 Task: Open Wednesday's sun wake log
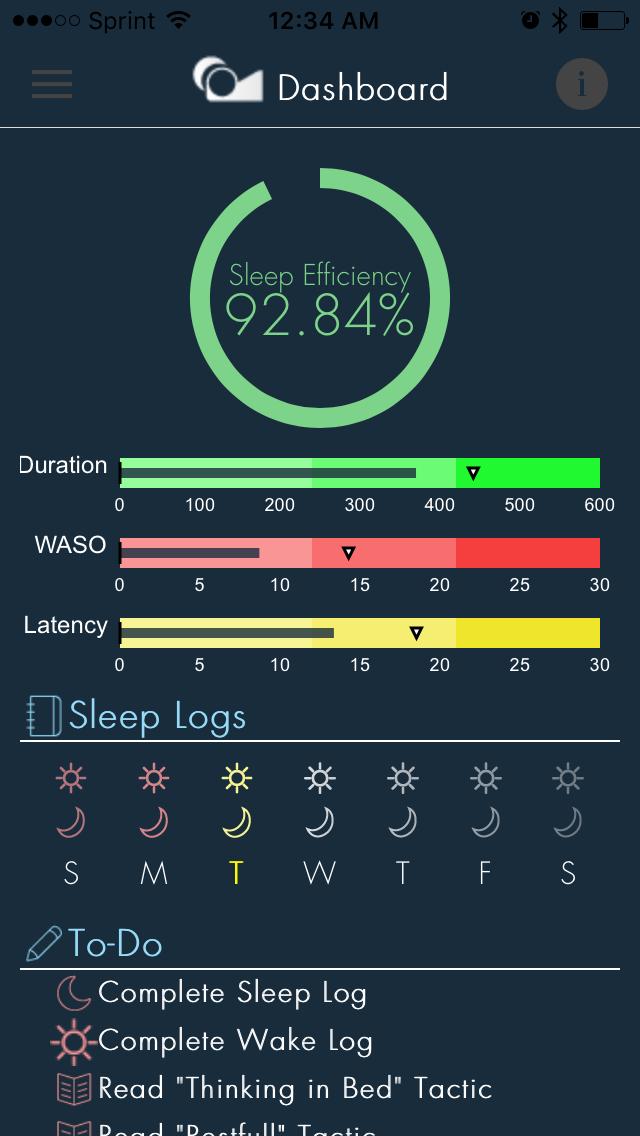320,777
